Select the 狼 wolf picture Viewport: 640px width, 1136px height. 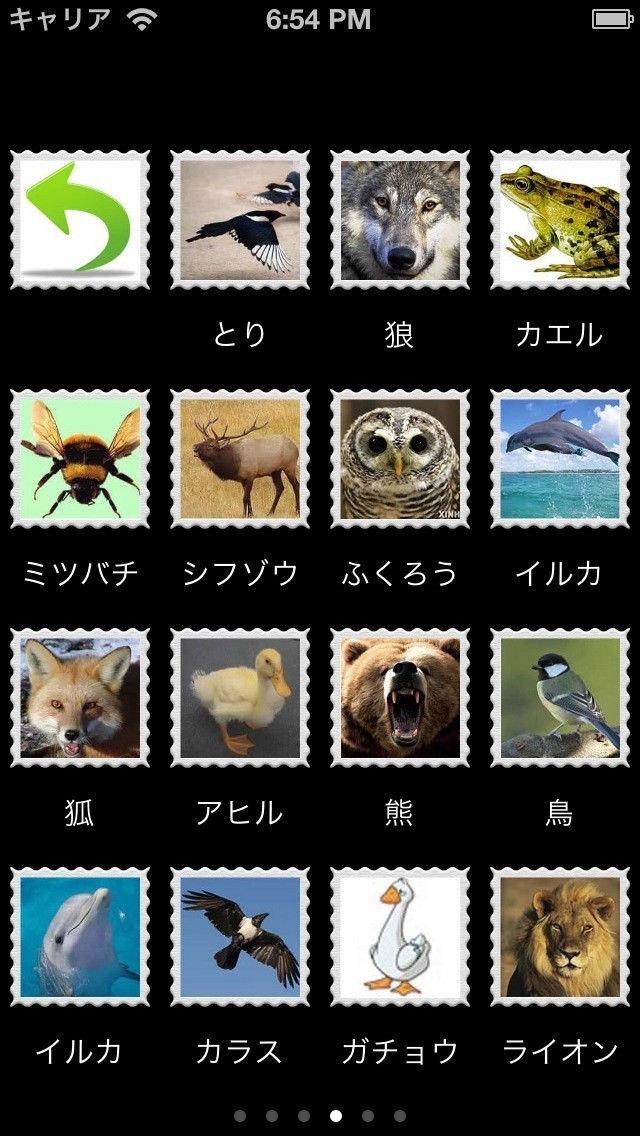click(x=400, y=220)
